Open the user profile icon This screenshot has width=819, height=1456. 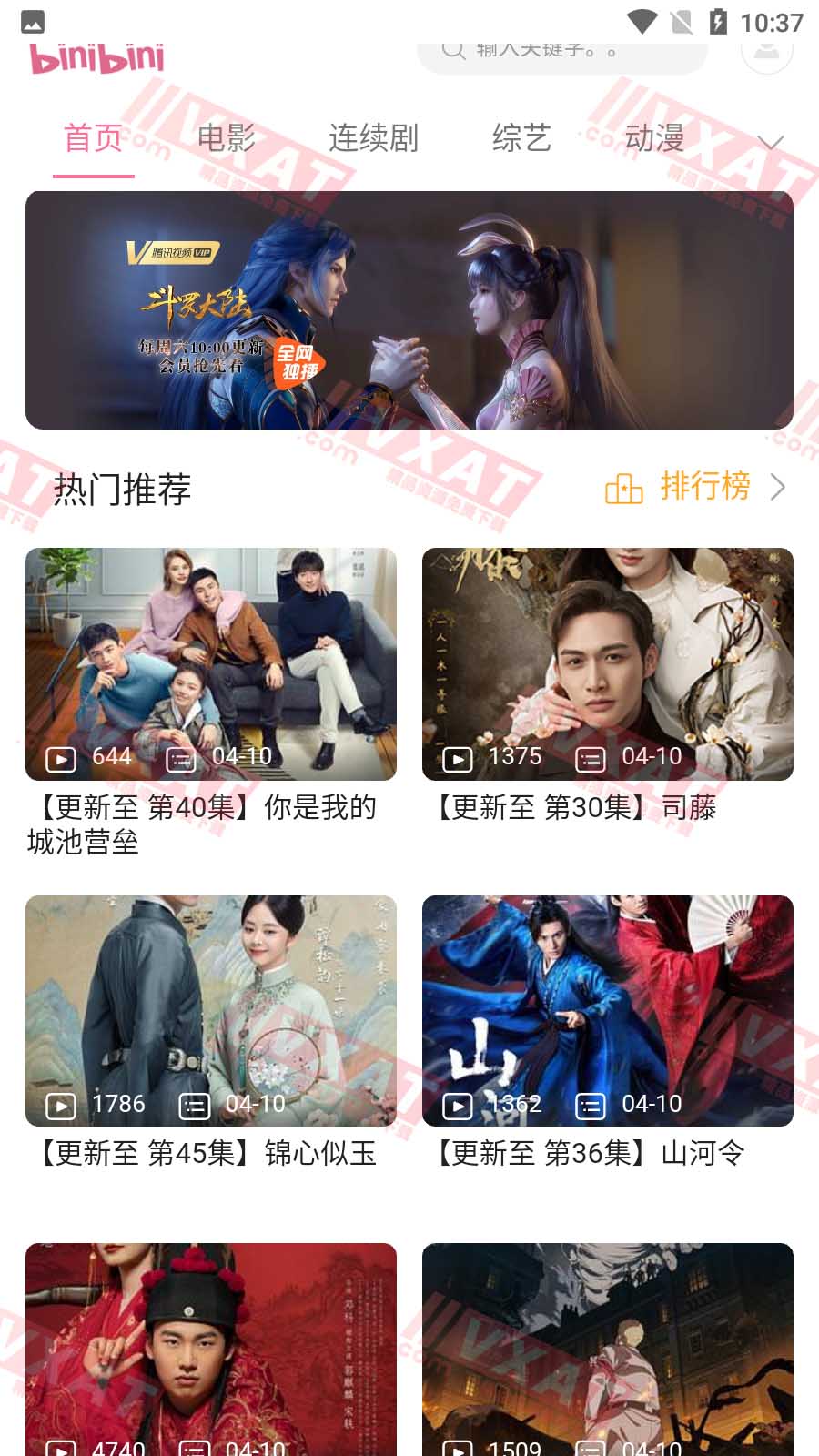tap(766, 53)
